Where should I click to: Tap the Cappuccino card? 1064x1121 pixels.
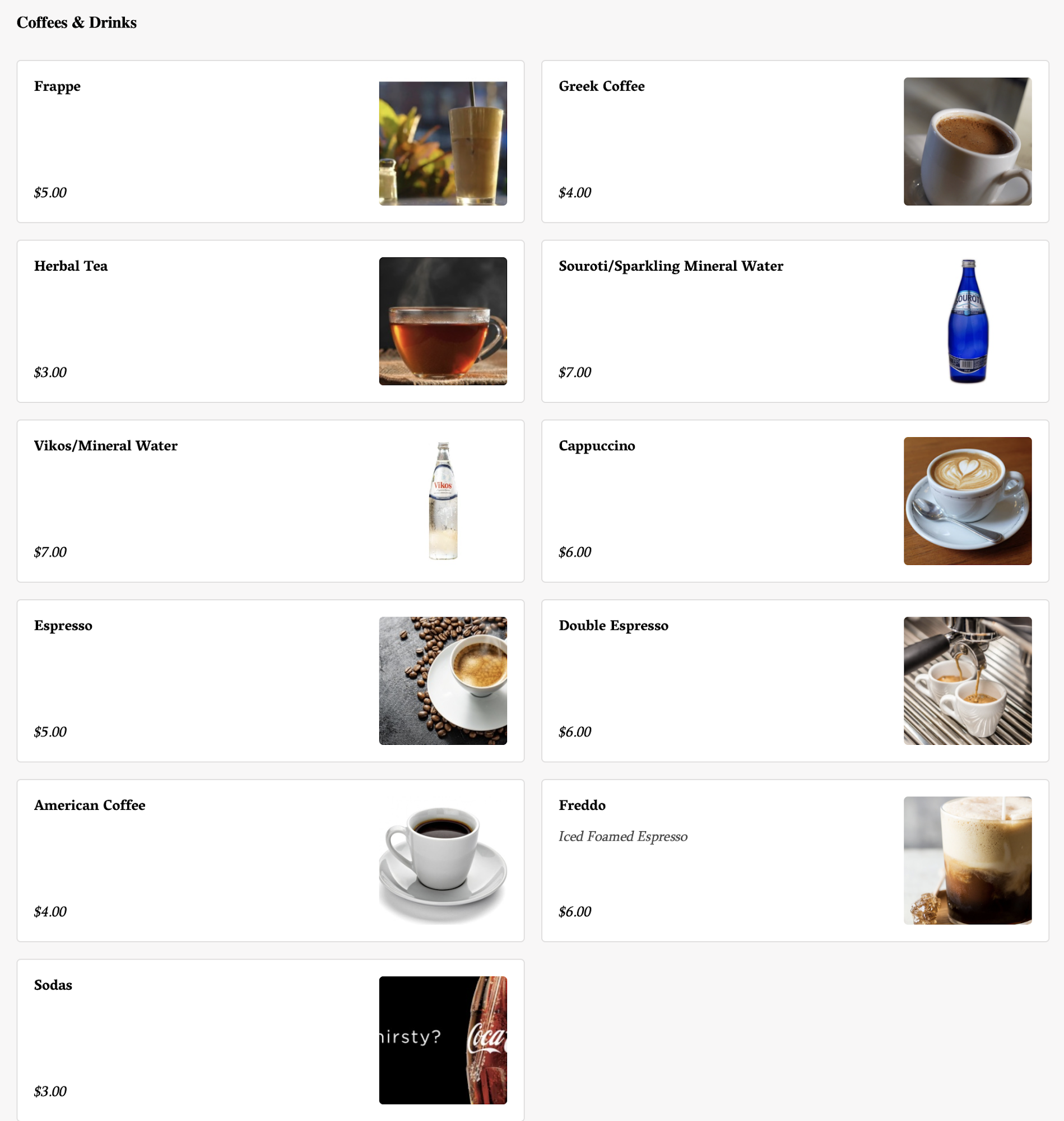[x=794, y=501]
